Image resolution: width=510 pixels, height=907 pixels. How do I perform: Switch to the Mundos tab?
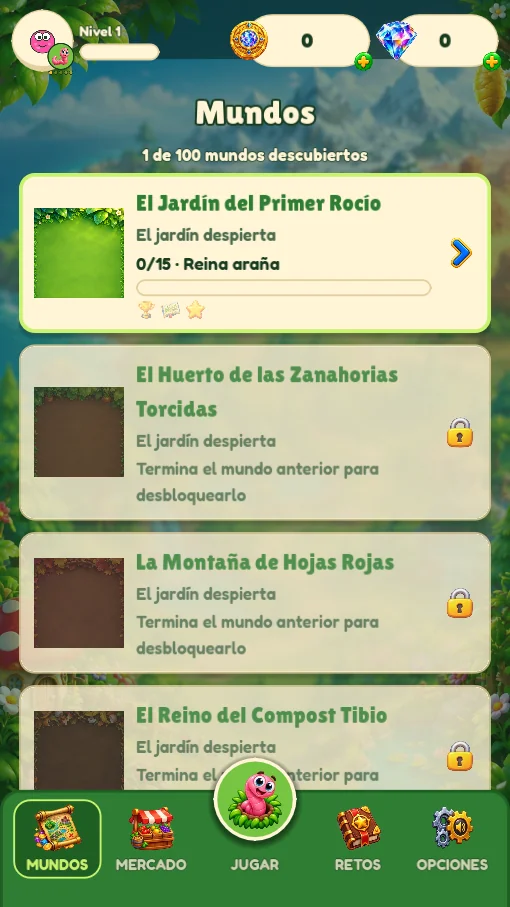click(x=57, y=839)
